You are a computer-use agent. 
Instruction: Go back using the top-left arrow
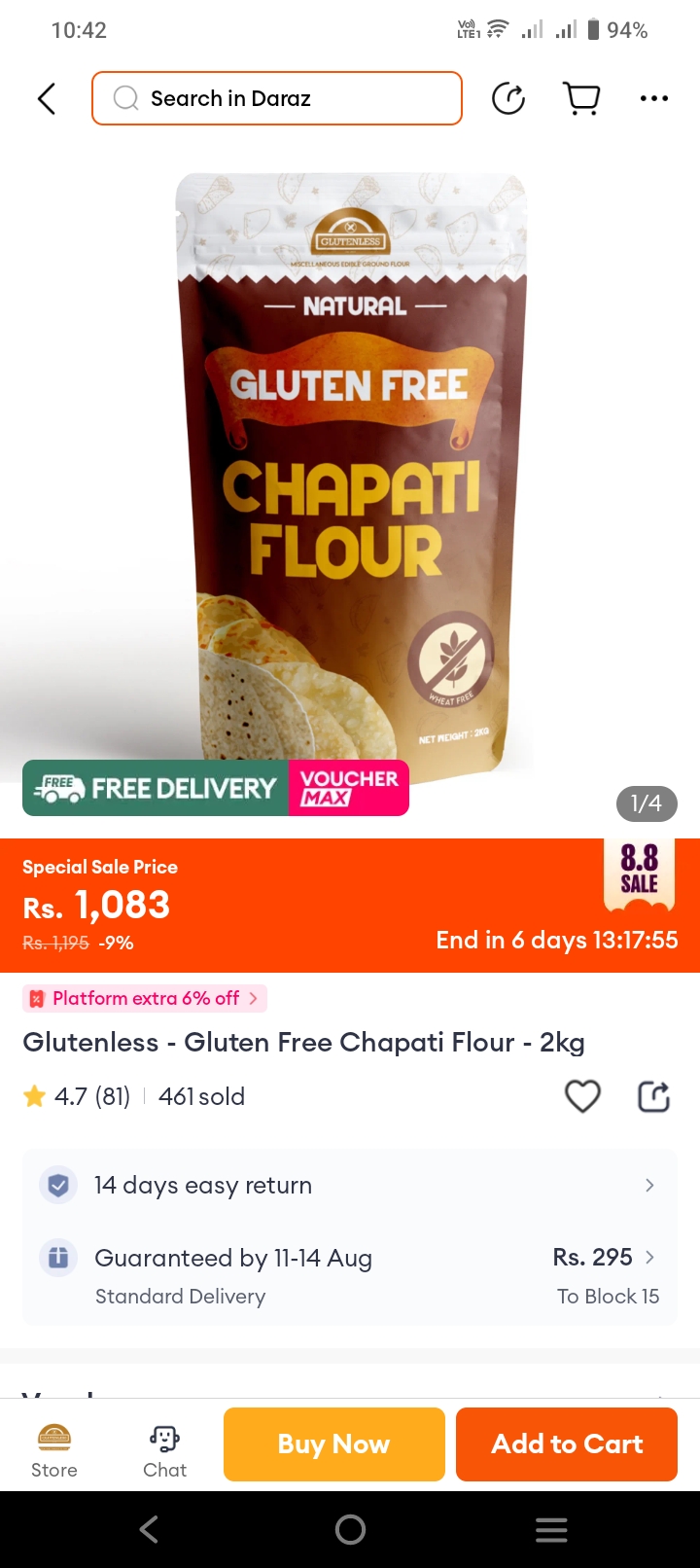pos(47,98)
